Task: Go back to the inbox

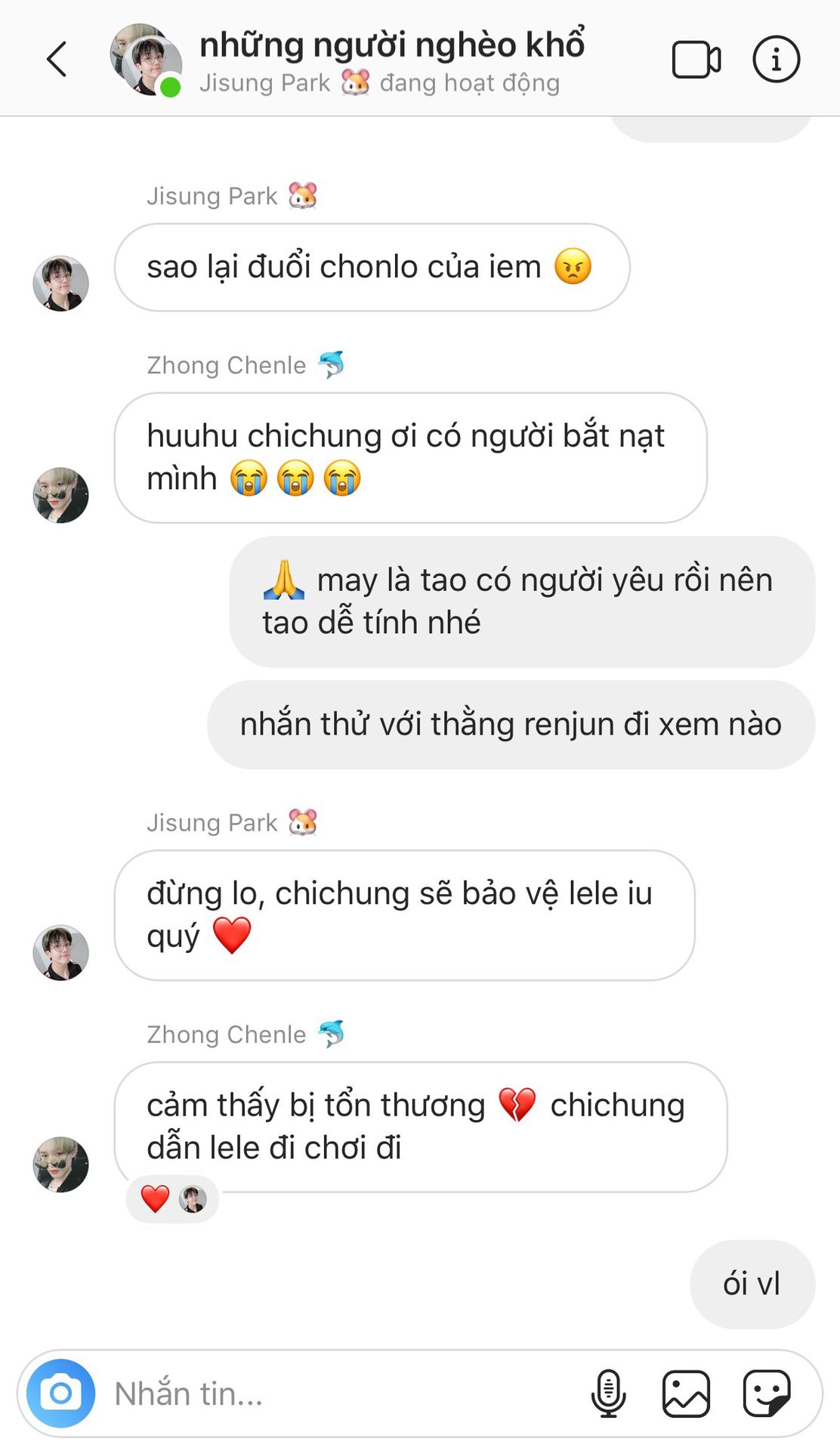Action: pos(57,59)
